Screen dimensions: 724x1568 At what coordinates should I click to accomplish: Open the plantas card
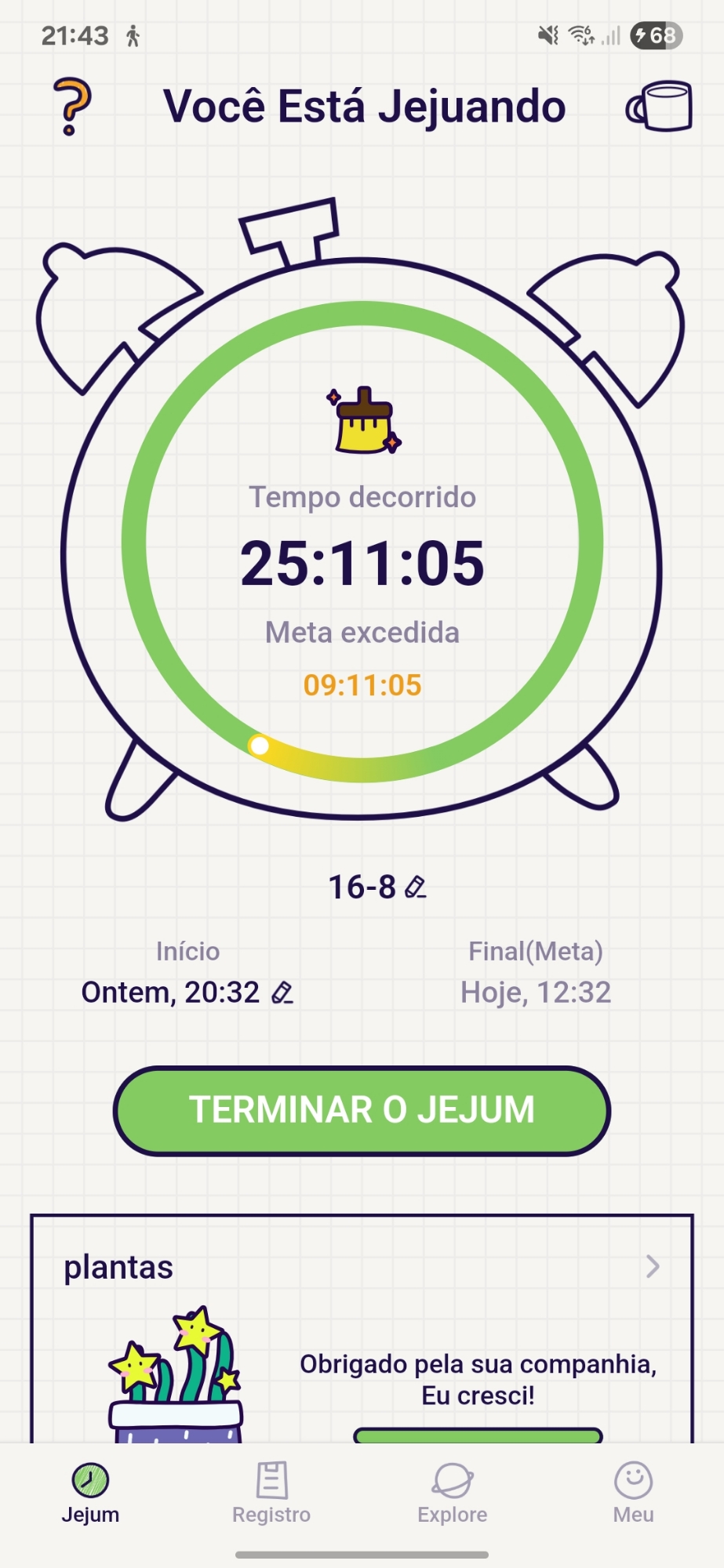[x=362, y=1268]
